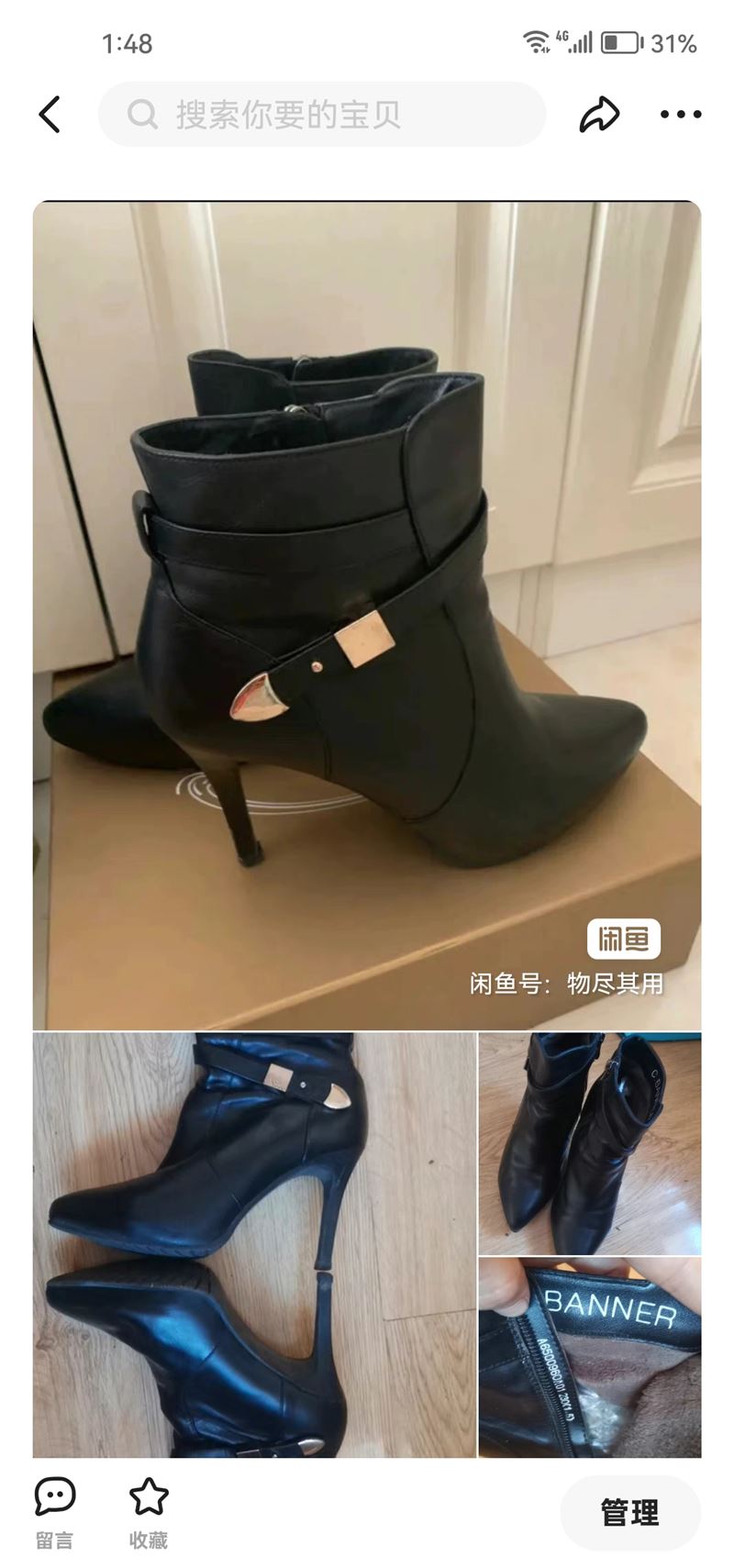Open the photo of the standing boot pair
This screenshot has height=1568, width=734.
point(590,1143)
